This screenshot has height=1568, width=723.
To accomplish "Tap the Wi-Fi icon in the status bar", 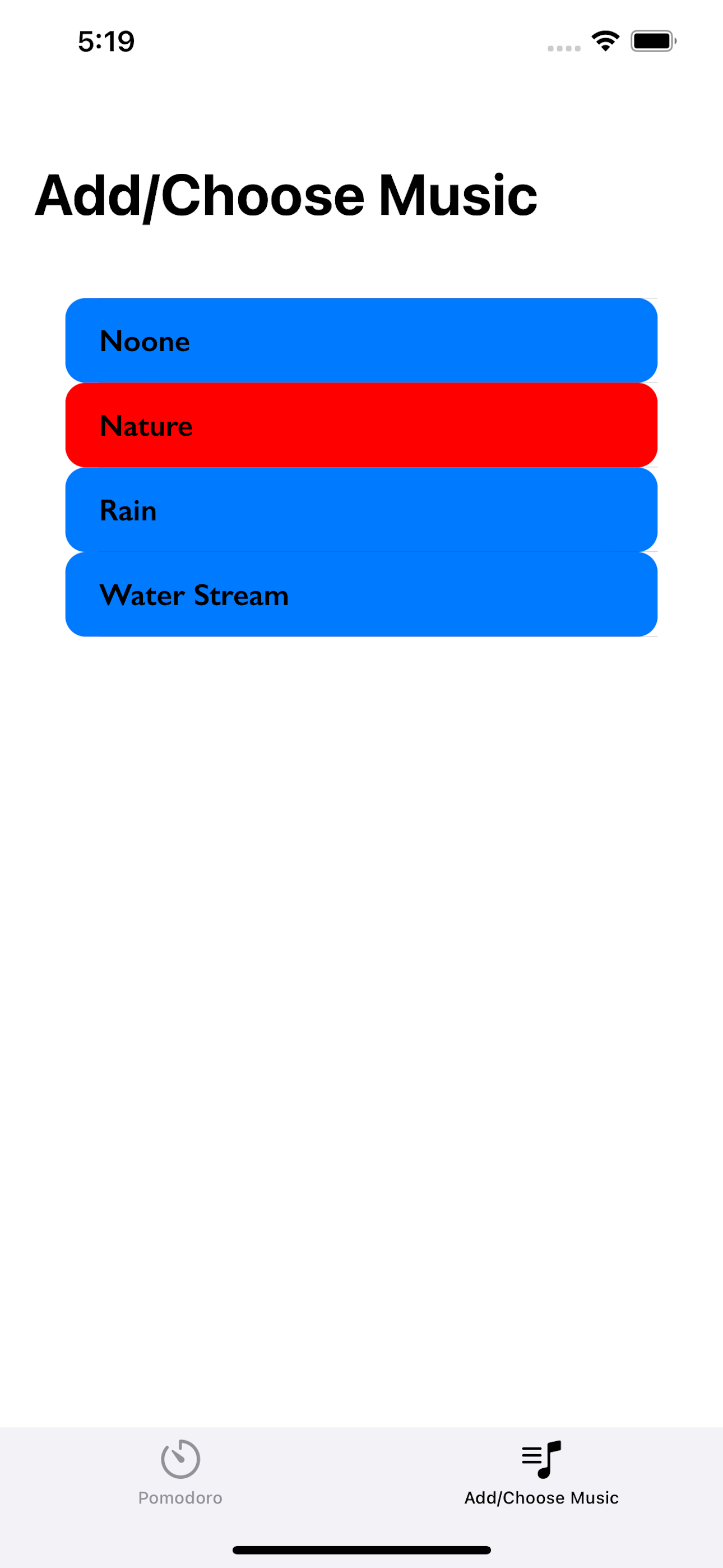I will [604, 40].
